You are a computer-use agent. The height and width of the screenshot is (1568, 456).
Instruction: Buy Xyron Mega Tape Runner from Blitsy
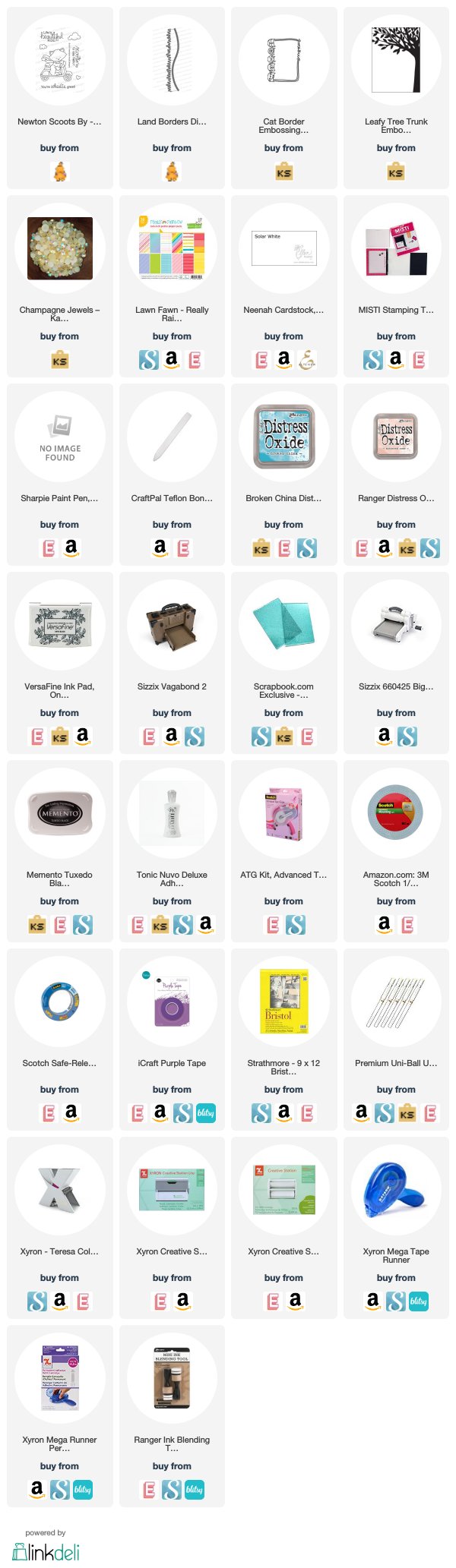pos(418,1301)
